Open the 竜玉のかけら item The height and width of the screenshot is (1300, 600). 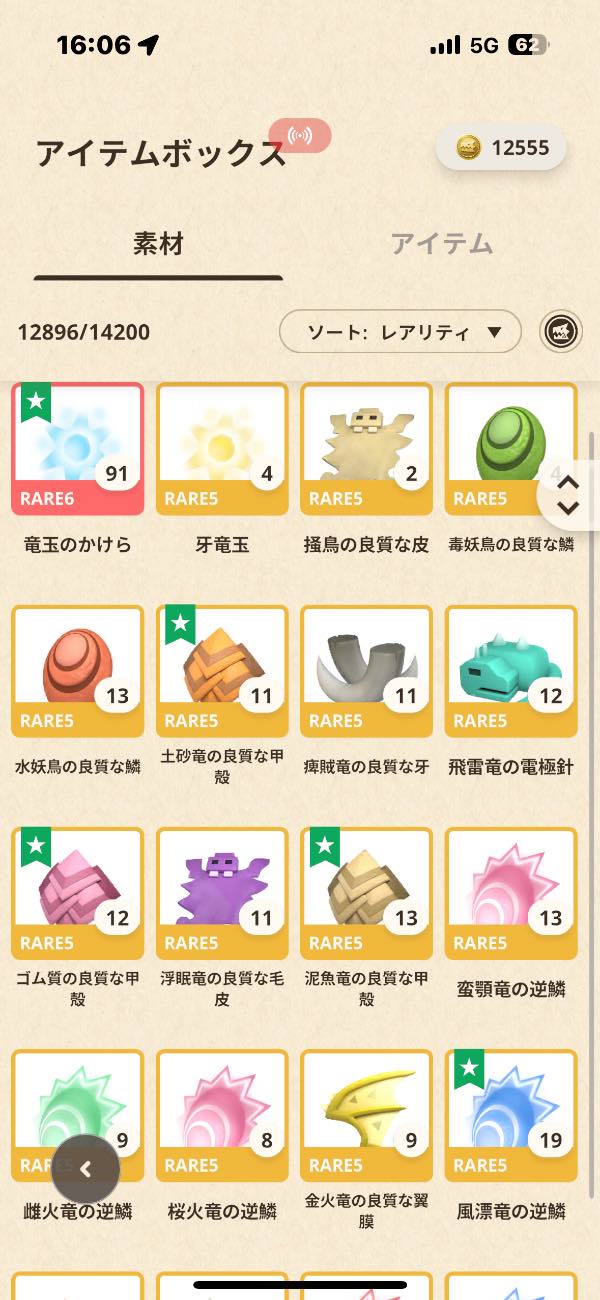(78, 449)
